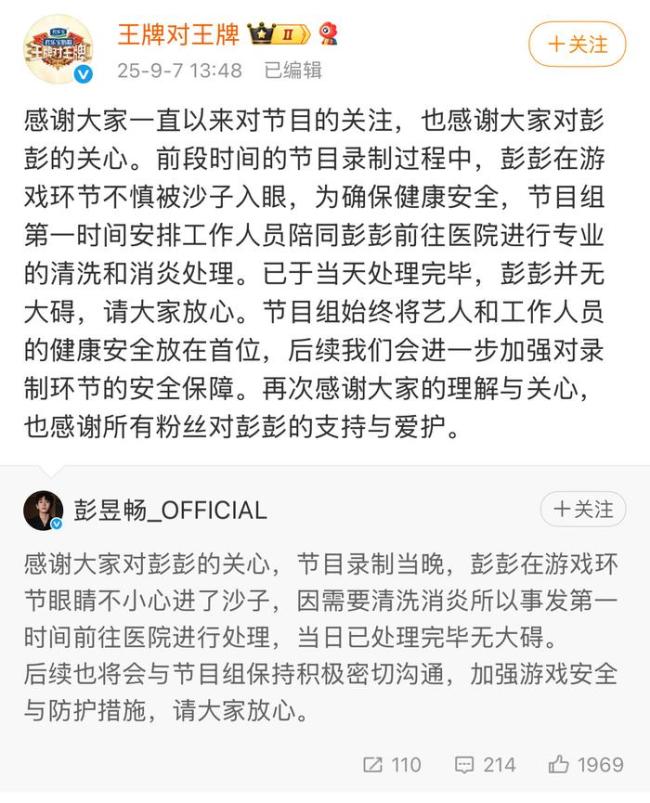
Task: Like the quoted post with 1969 likes
Action: tap(586, 765)
